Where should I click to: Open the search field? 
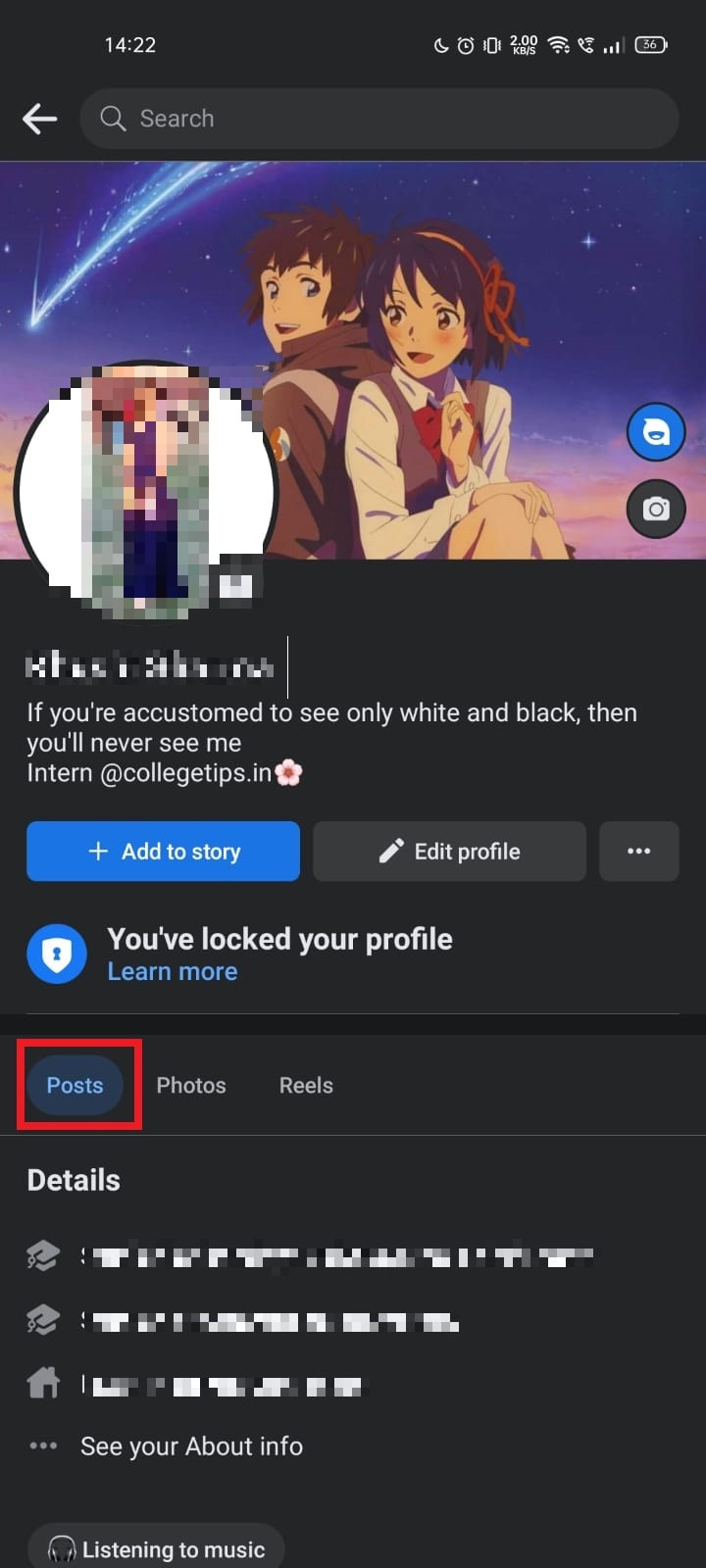(x=378, y=119)
